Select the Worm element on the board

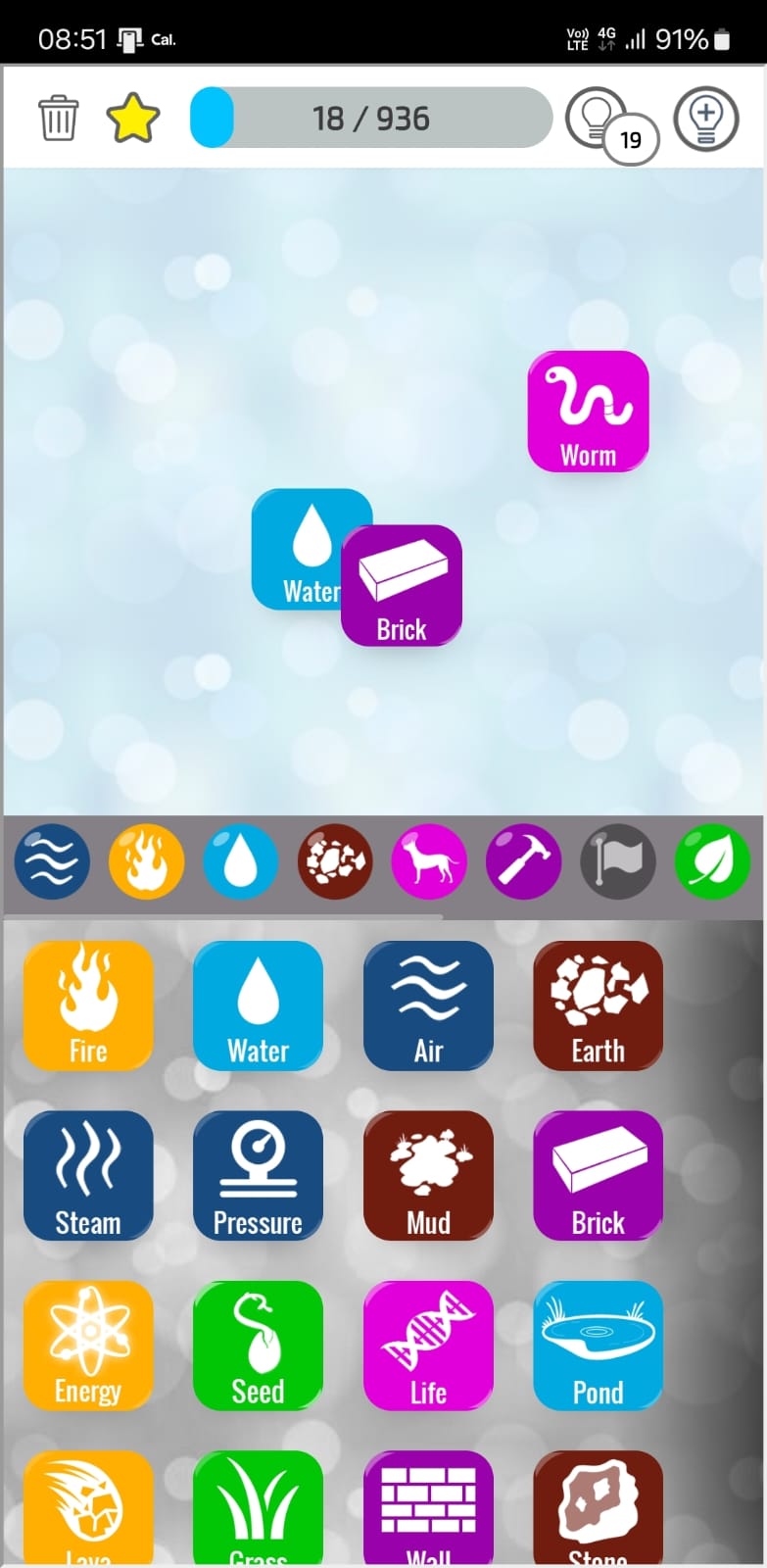point(588,412)
